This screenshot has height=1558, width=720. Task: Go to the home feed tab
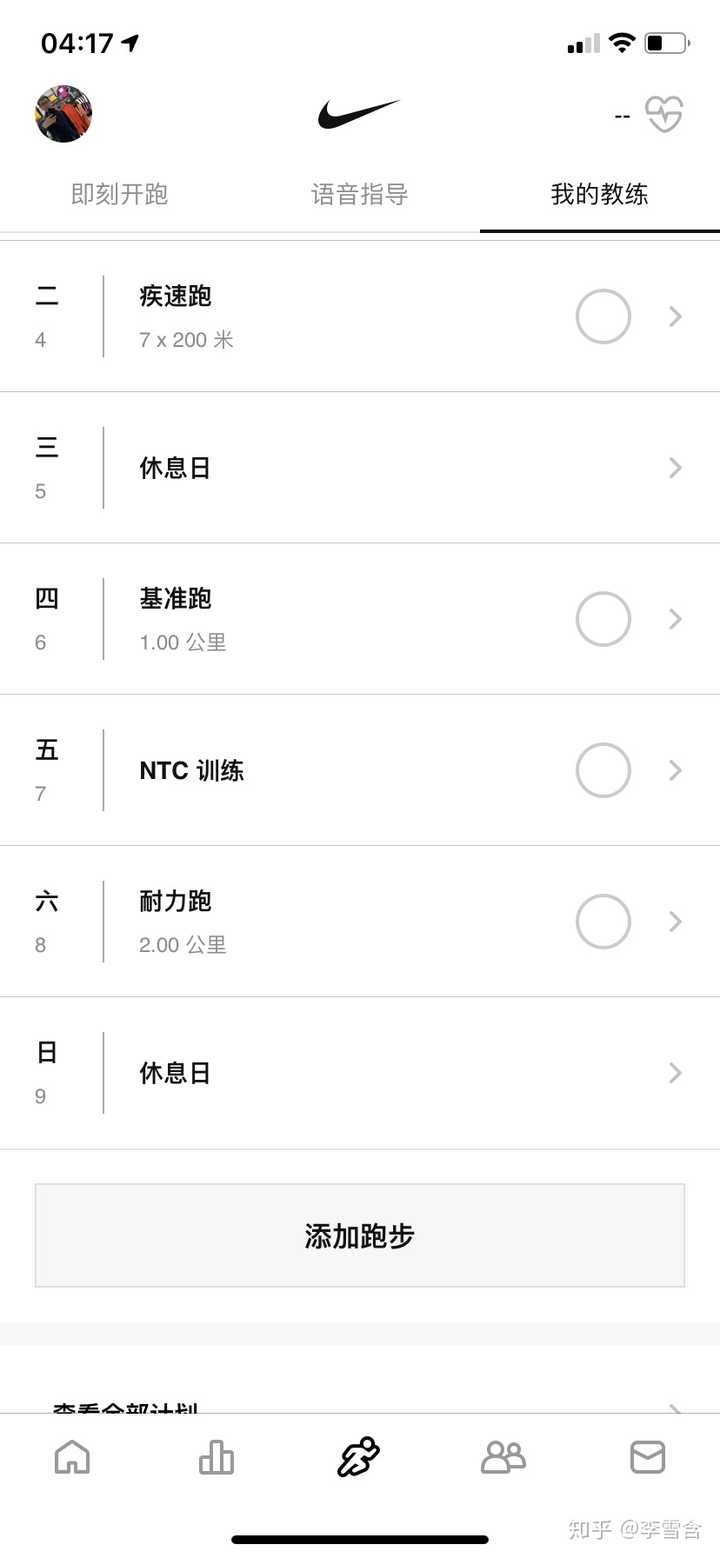(x=72, y=1457)
